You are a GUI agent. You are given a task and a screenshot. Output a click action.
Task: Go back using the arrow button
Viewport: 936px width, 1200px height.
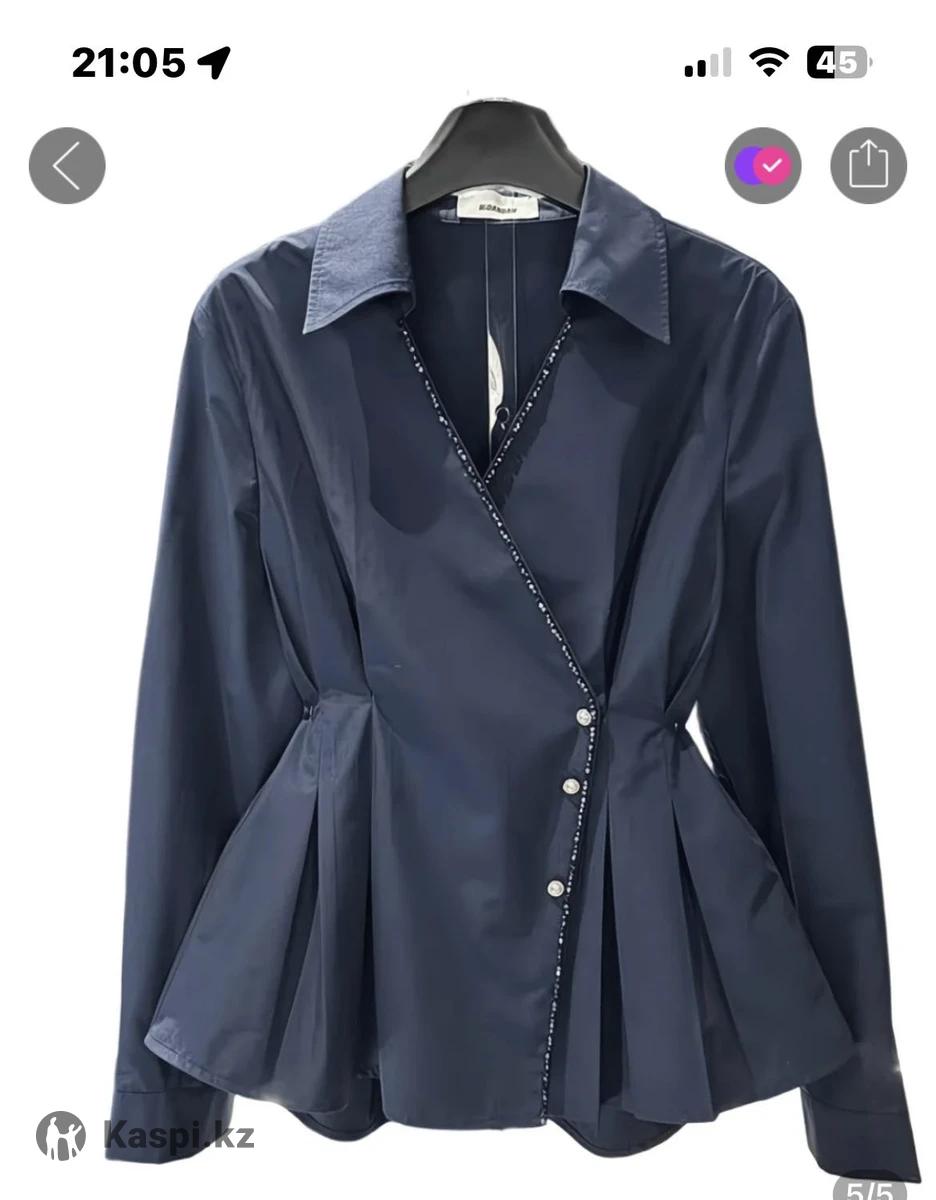pyautogui.click(x=67, y=166)
